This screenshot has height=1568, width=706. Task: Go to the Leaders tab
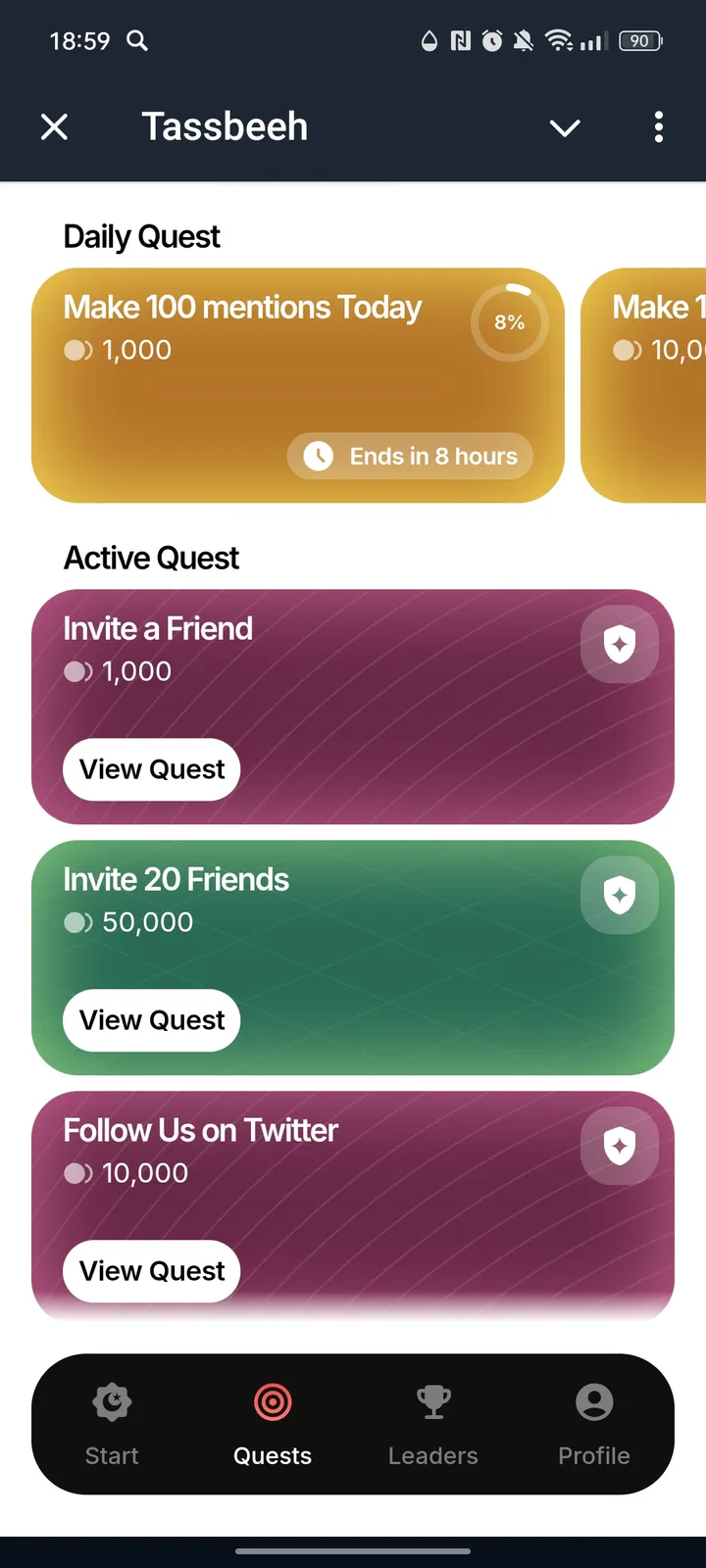(433, 1425)
